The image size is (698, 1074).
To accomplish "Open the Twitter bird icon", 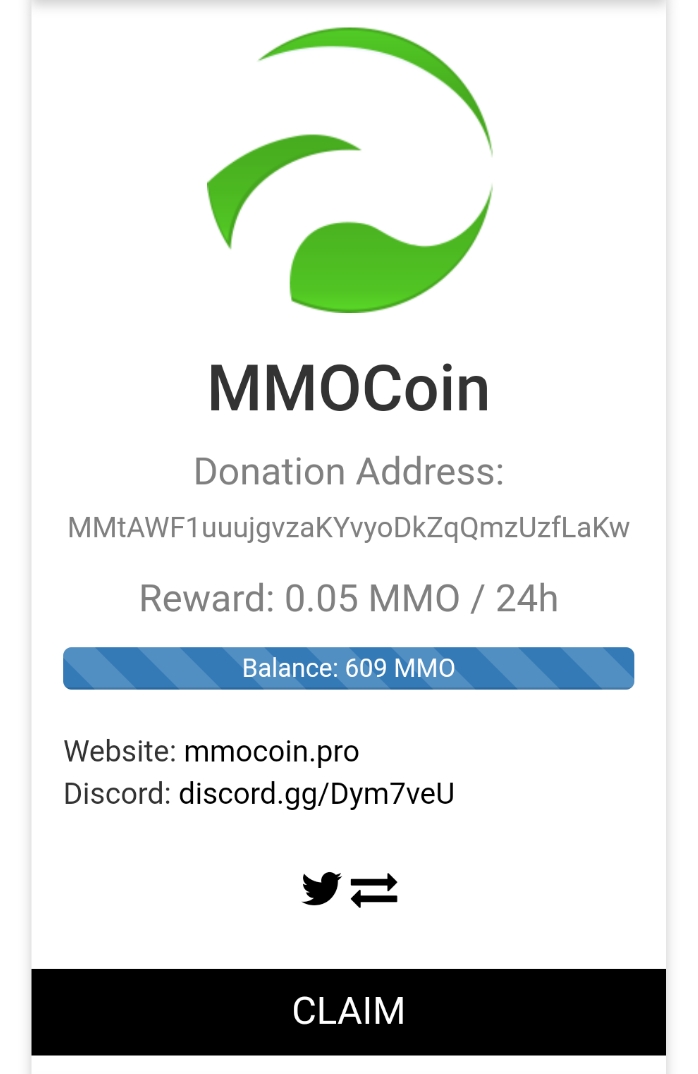I will coord(321,889).
